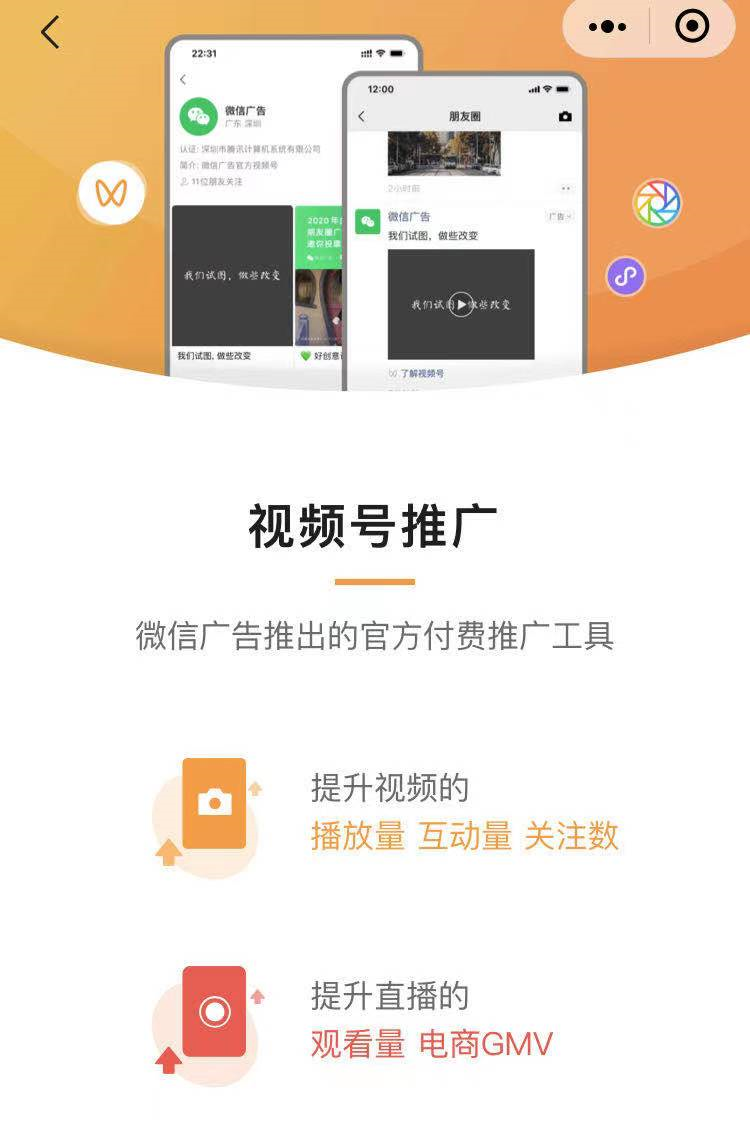Close the mini program with the circle button
750x1134 pixels.
(692, 27)
